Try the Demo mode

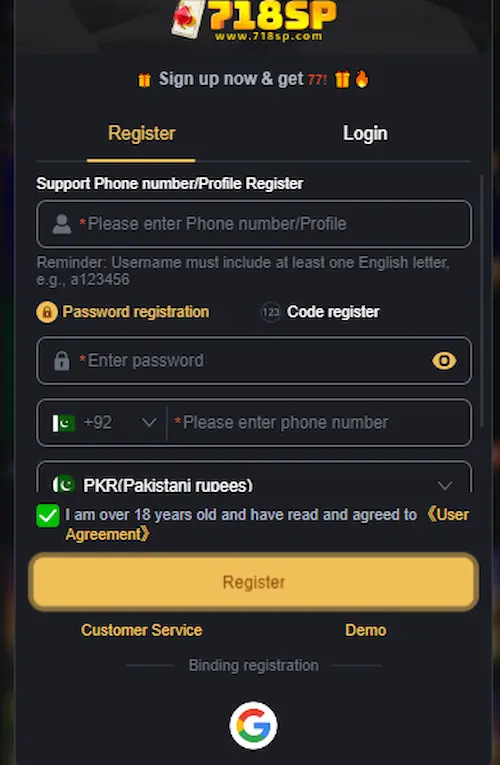coord(365,630)
